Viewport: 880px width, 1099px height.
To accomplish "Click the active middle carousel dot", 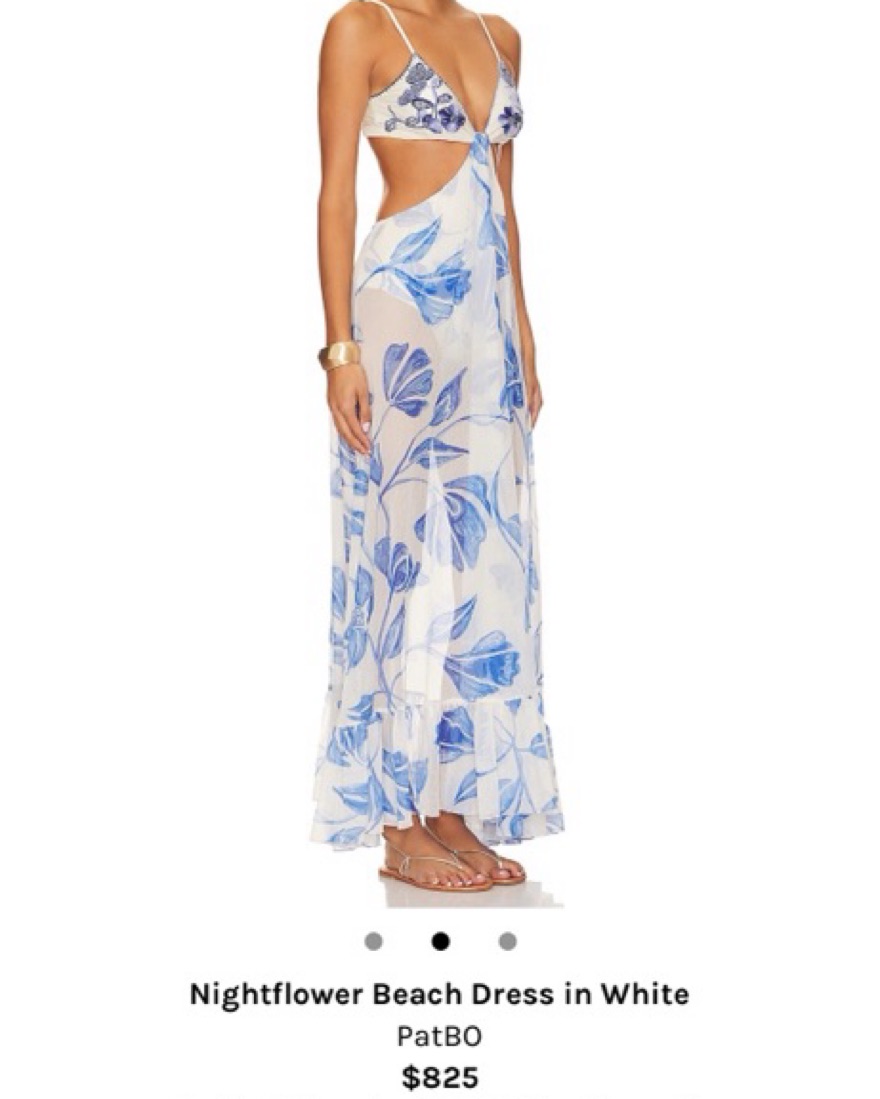I will pos(440,941).
